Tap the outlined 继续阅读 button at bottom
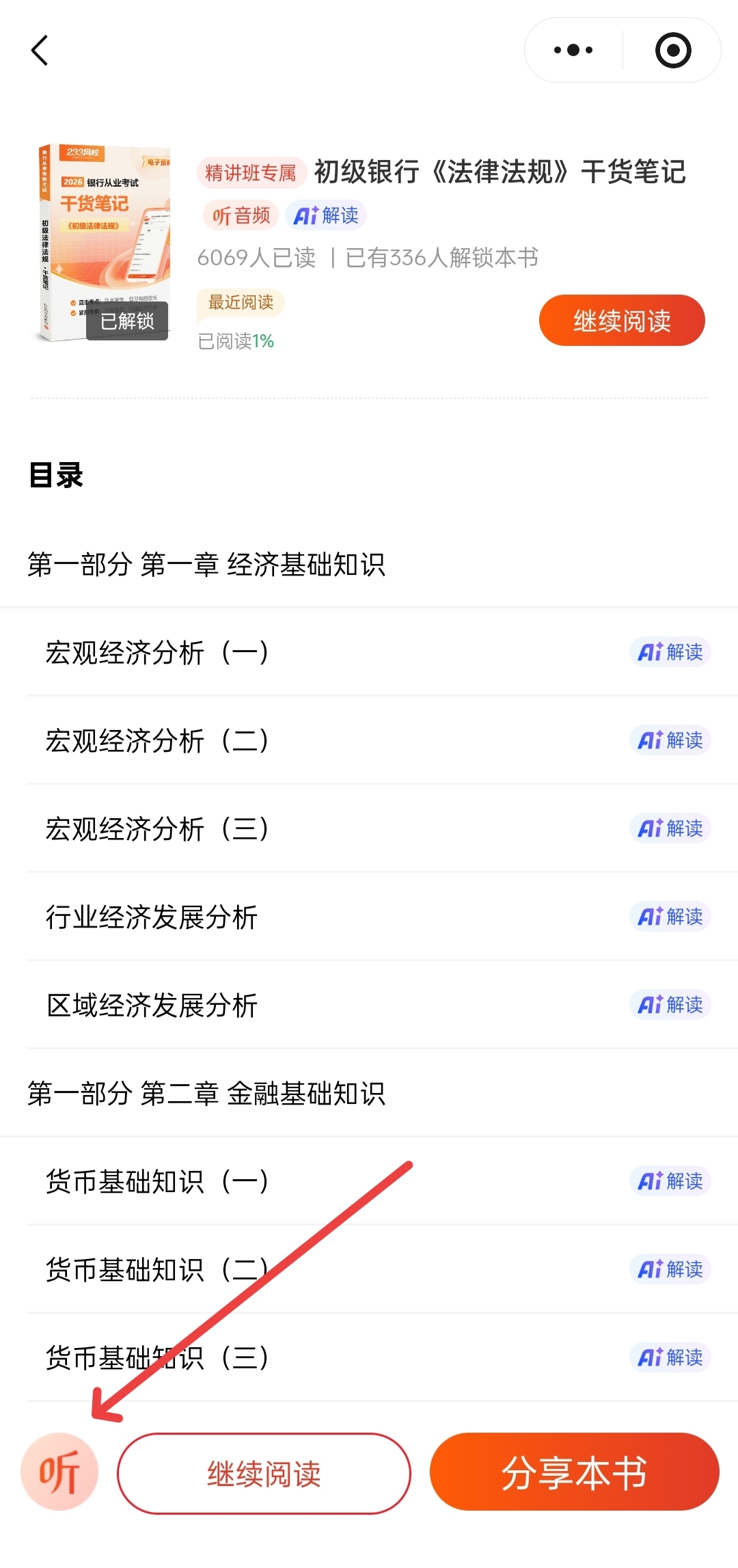 (264, 1474)
